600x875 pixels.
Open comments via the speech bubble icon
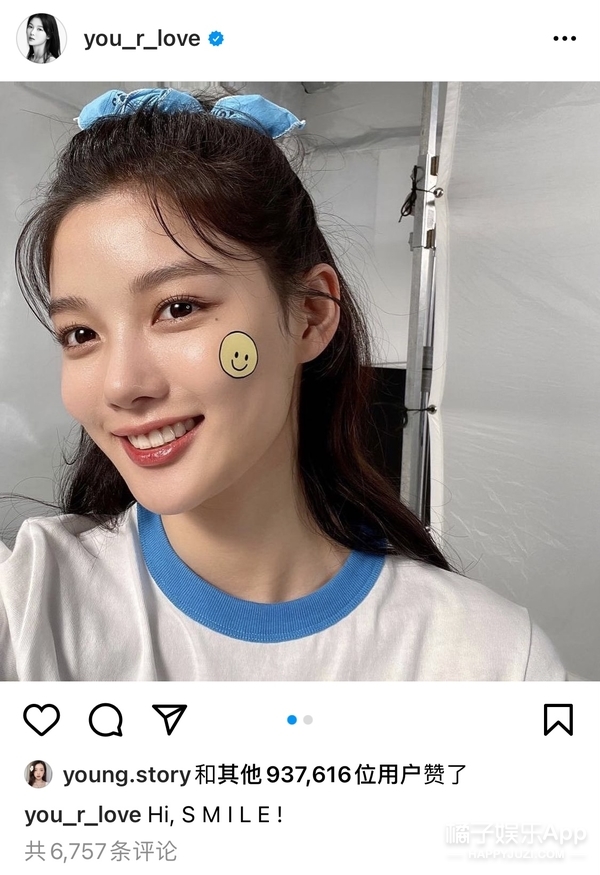tap(106, 719)
